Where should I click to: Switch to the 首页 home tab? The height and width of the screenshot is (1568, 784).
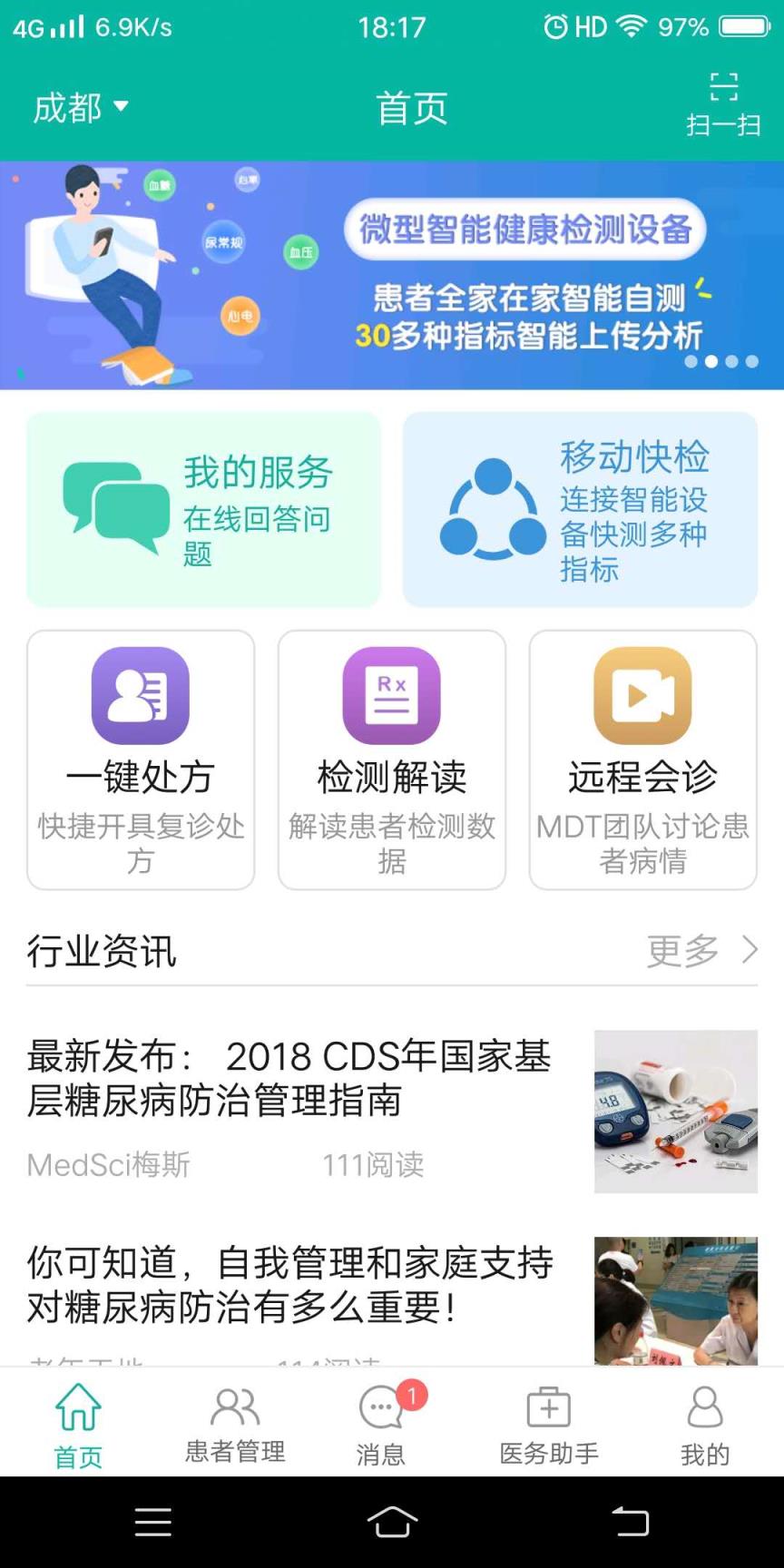point(78,1420)
